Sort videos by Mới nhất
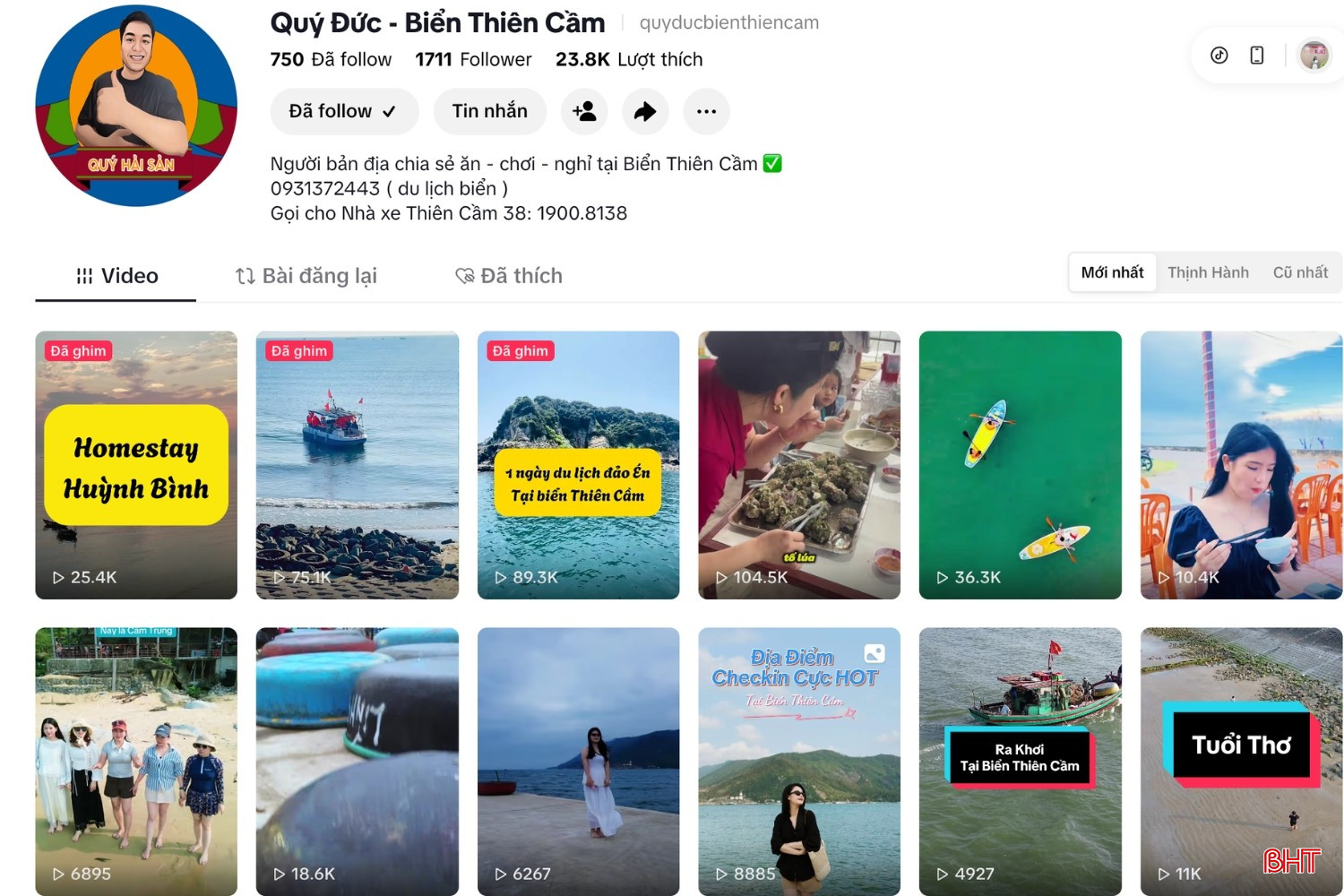Screen dimensions: 1344x896 [1112, 272]
